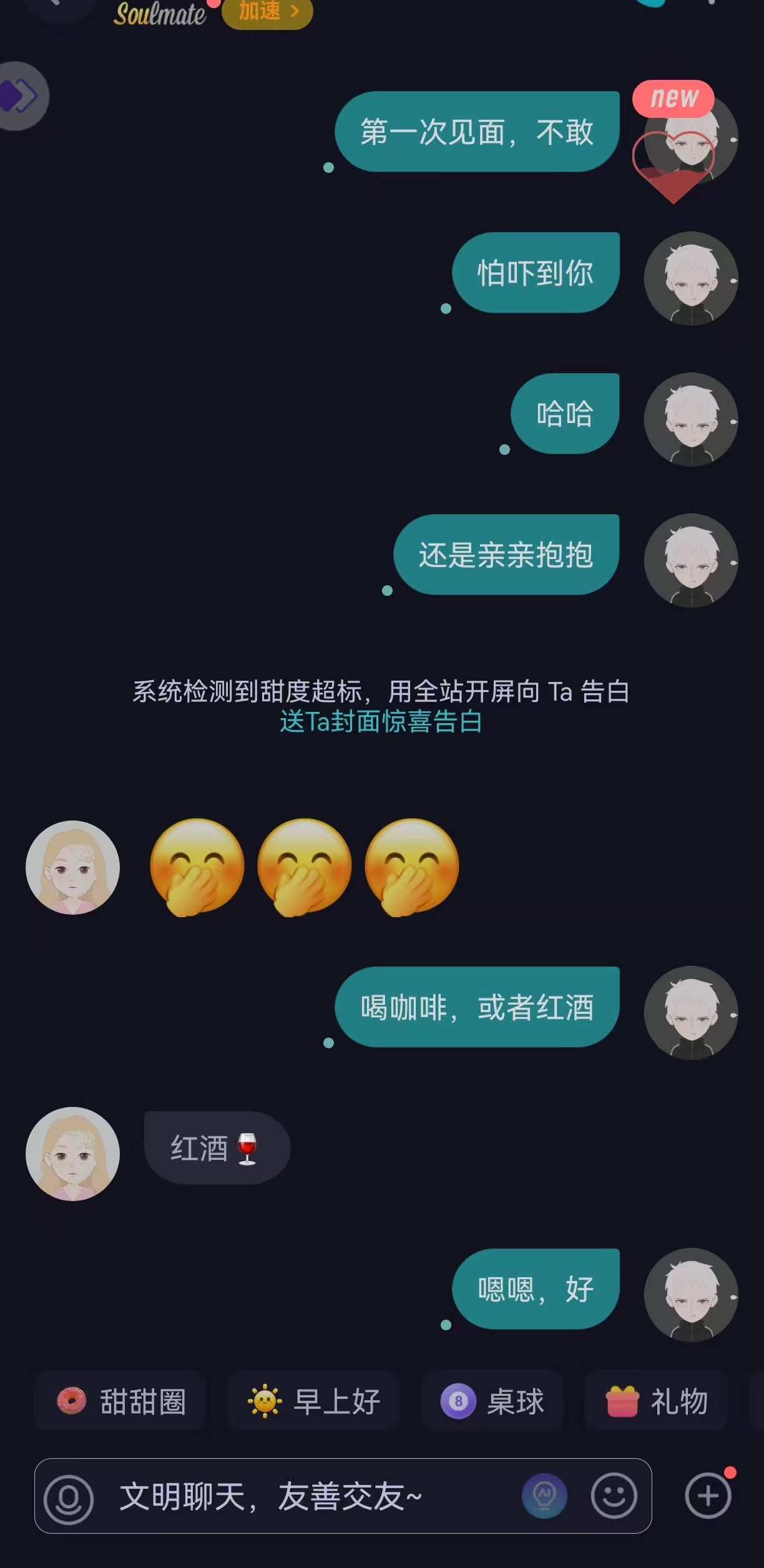Open the AI reply suggestion bulb

544,1496
